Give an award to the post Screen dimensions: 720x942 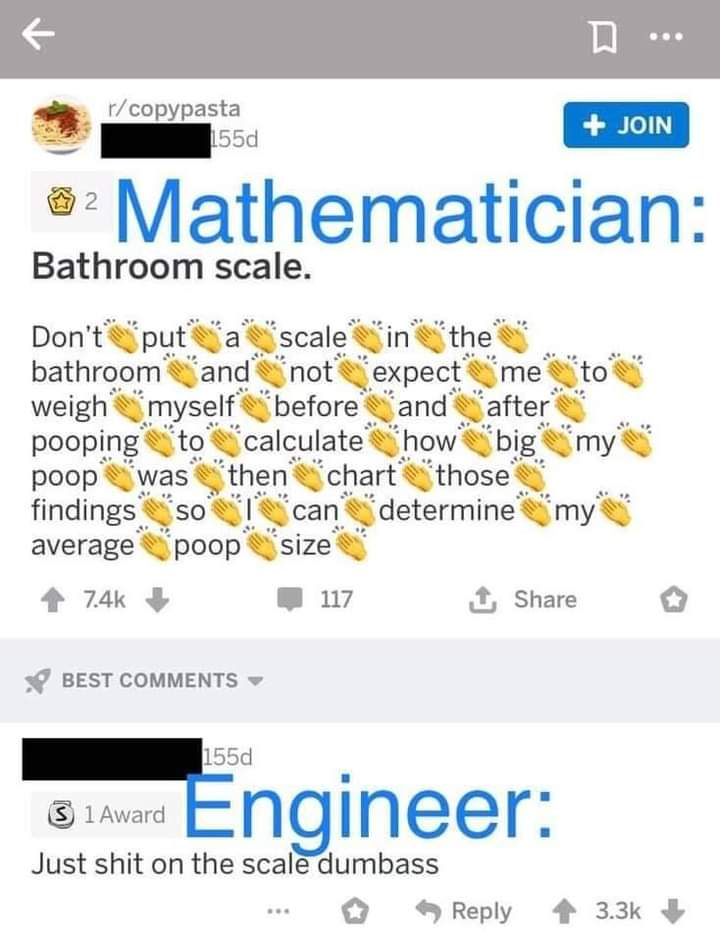pos(673,600)
